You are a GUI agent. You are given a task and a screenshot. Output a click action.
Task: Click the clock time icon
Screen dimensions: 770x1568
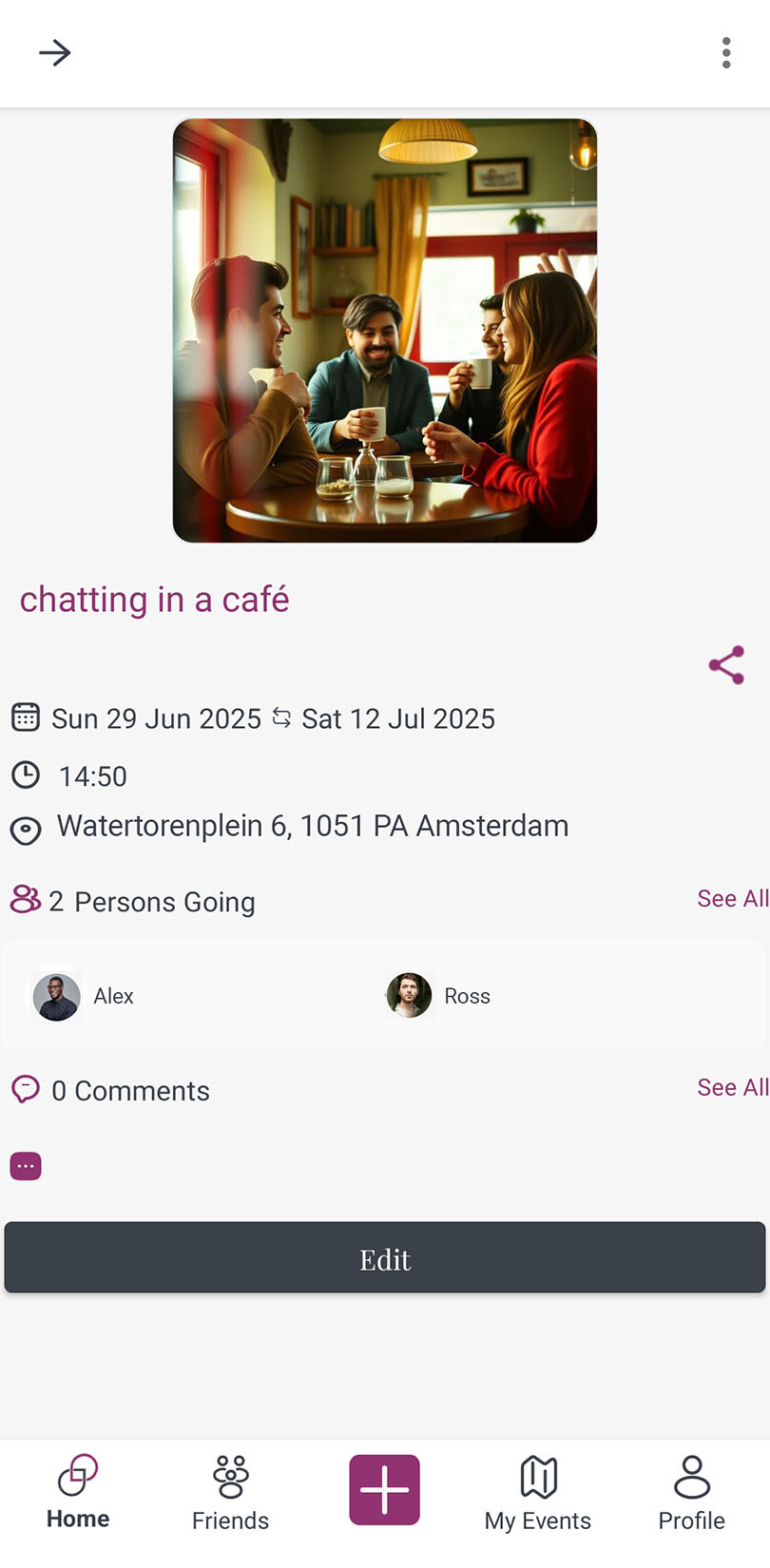pos(24,776)
